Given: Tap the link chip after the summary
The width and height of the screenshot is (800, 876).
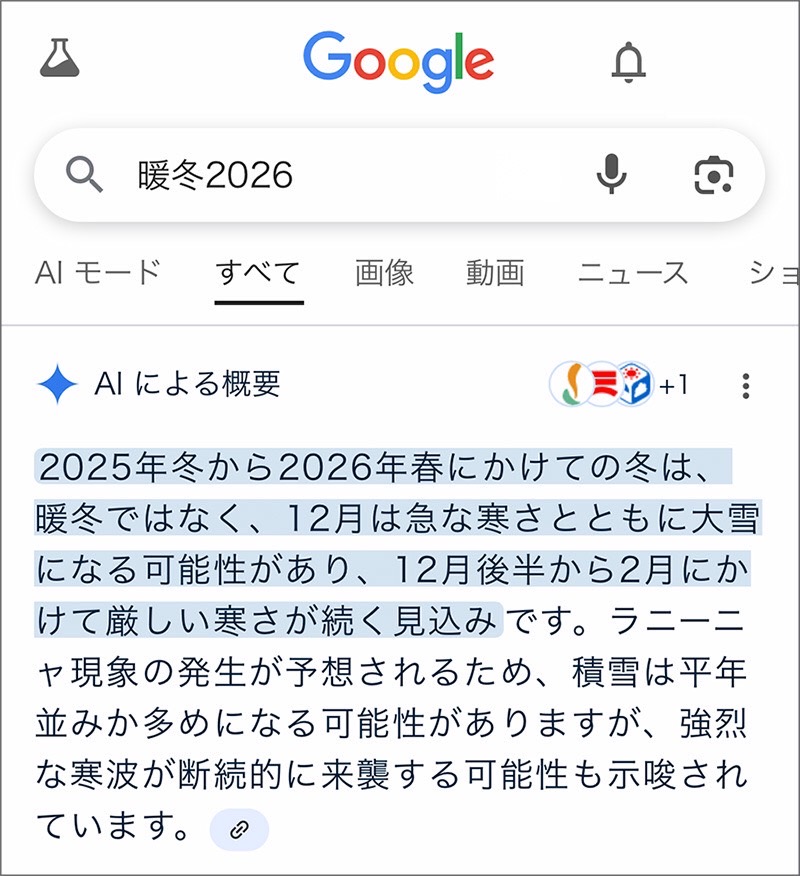Looking at the screenshot, I should [x=240, y=828].
